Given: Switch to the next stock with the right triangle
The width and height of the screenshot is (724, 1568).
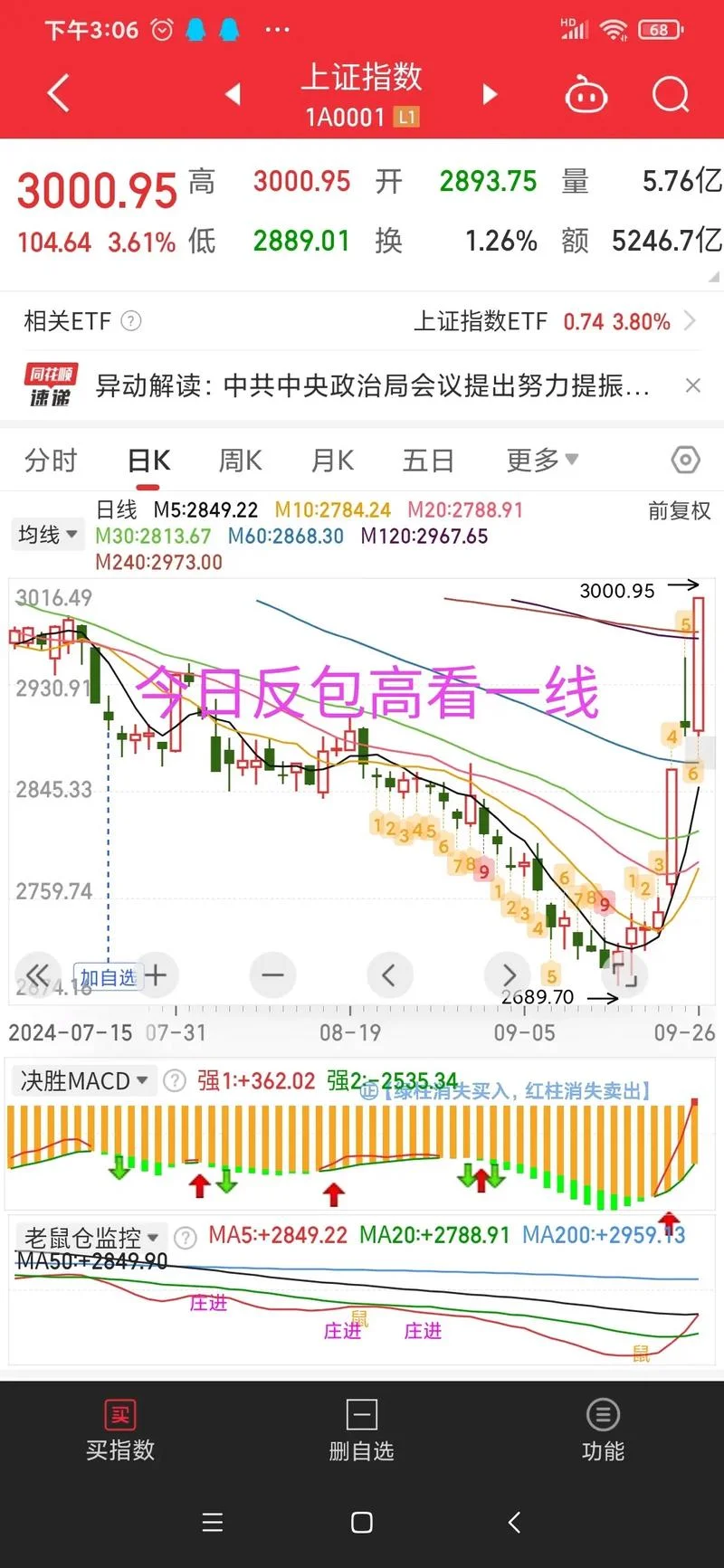Looking at the screenshot, I should pyautogui.click(x=490, y=93).
